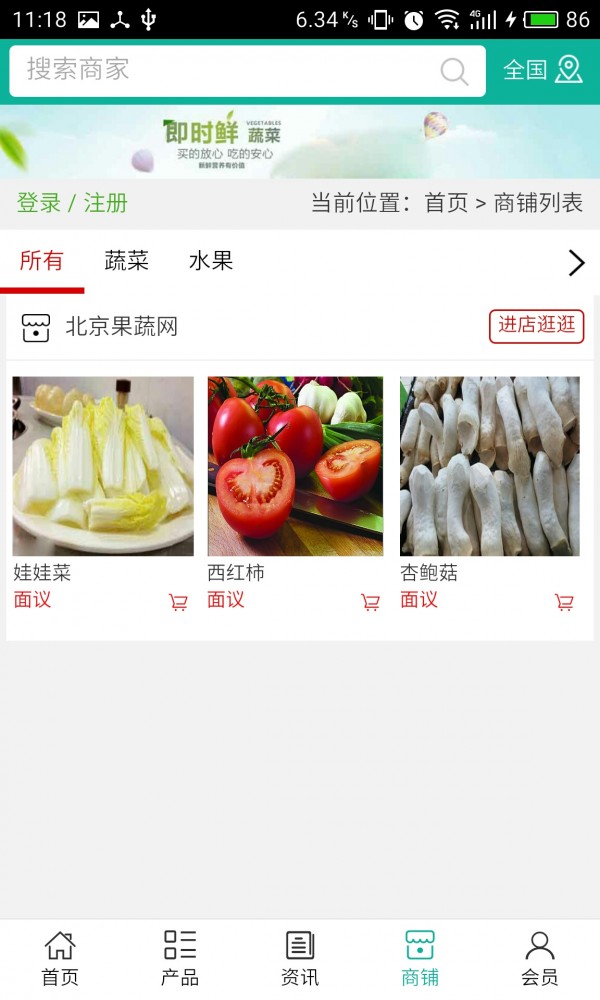Open the 会员 tab
Screen dimensions: 600x1000
[540, 958]
